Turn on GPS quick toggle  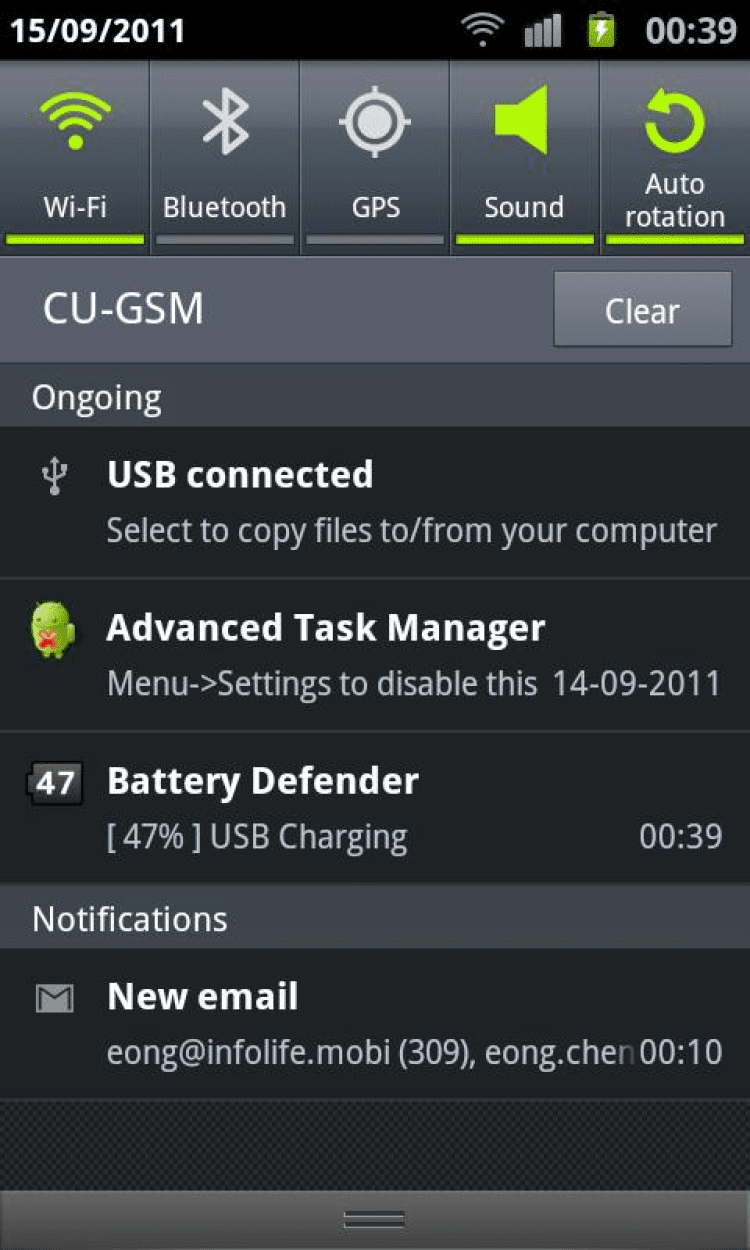(x=375, y=157)
